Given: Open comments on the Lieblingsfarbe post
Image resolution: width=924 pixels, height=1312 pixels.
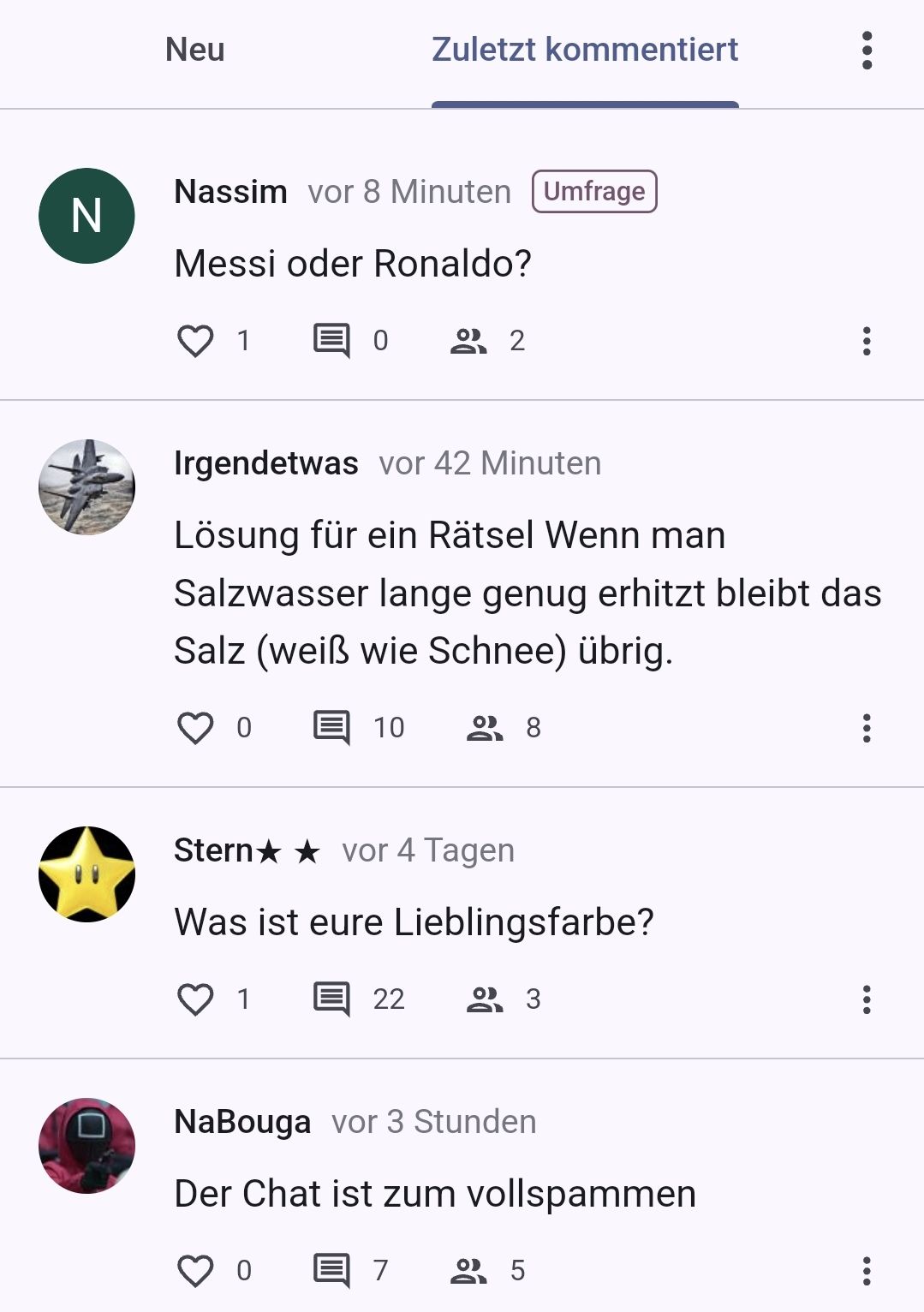Looking at the screenshot, I should click(x=332, y=999).
